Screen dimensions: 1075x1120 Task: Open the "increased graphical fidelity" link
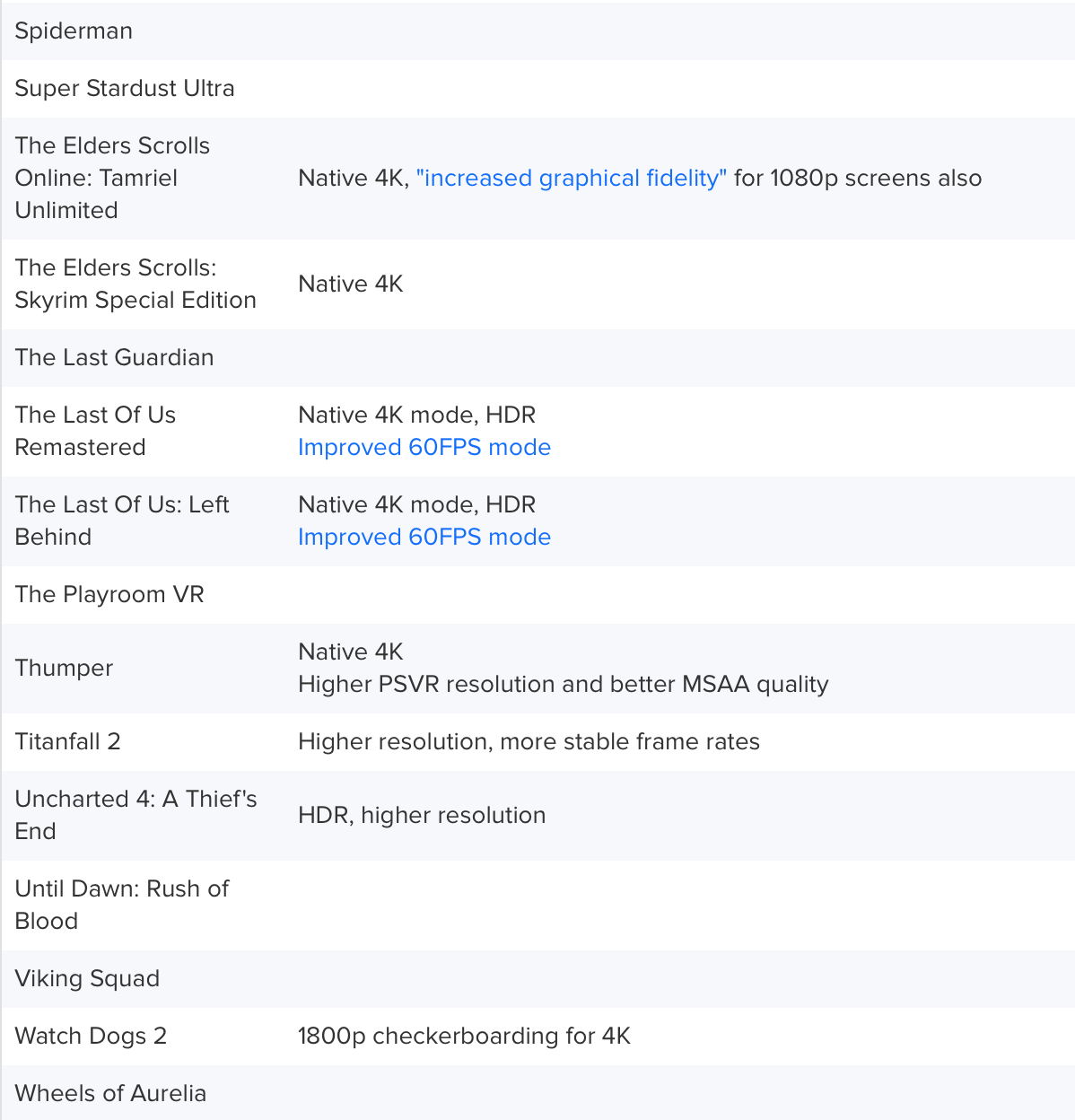click(x=571, y=178)
